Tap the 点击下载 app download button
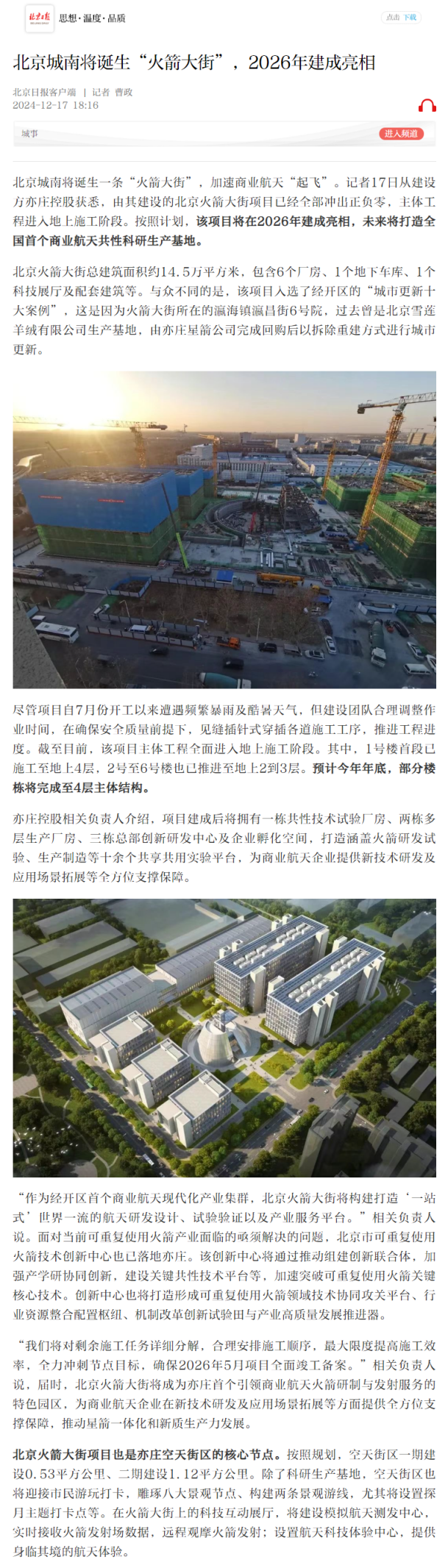Screen dimensions: 448x1568 tap(402, 18)
